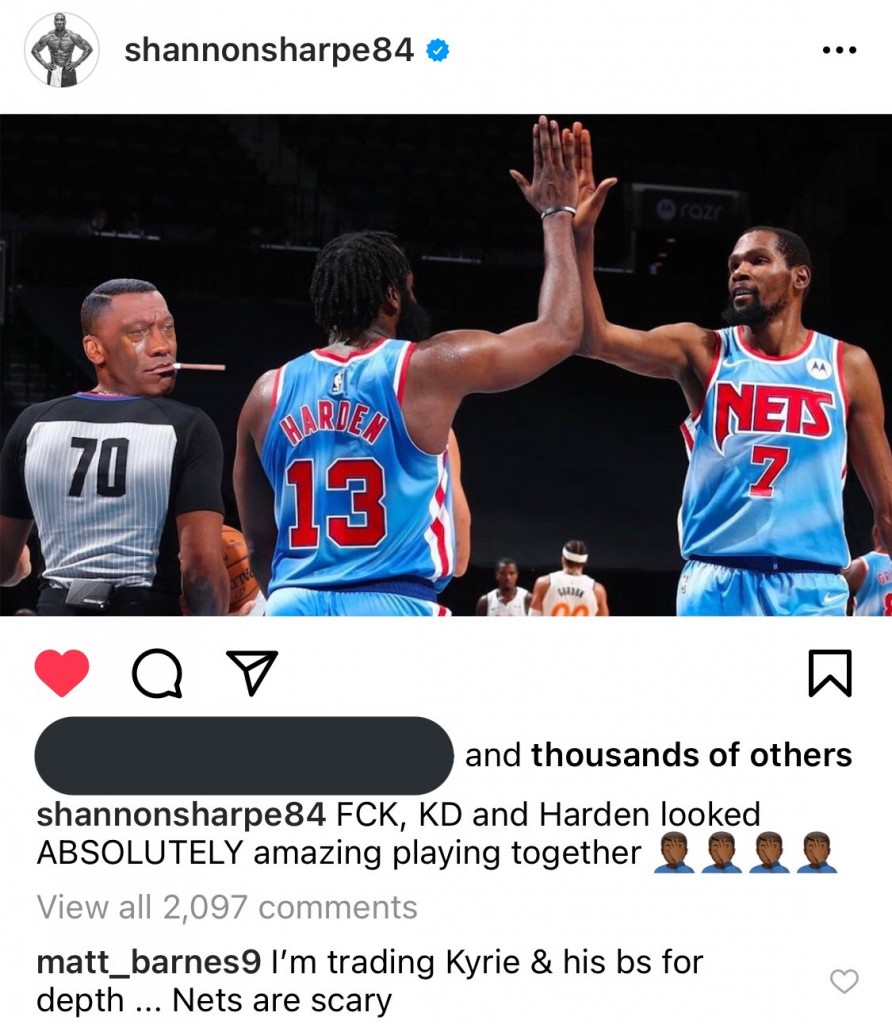892x1024 pixels.
Task: Open comments with the speech bubble icon
Action: click(x=158, y=673)
